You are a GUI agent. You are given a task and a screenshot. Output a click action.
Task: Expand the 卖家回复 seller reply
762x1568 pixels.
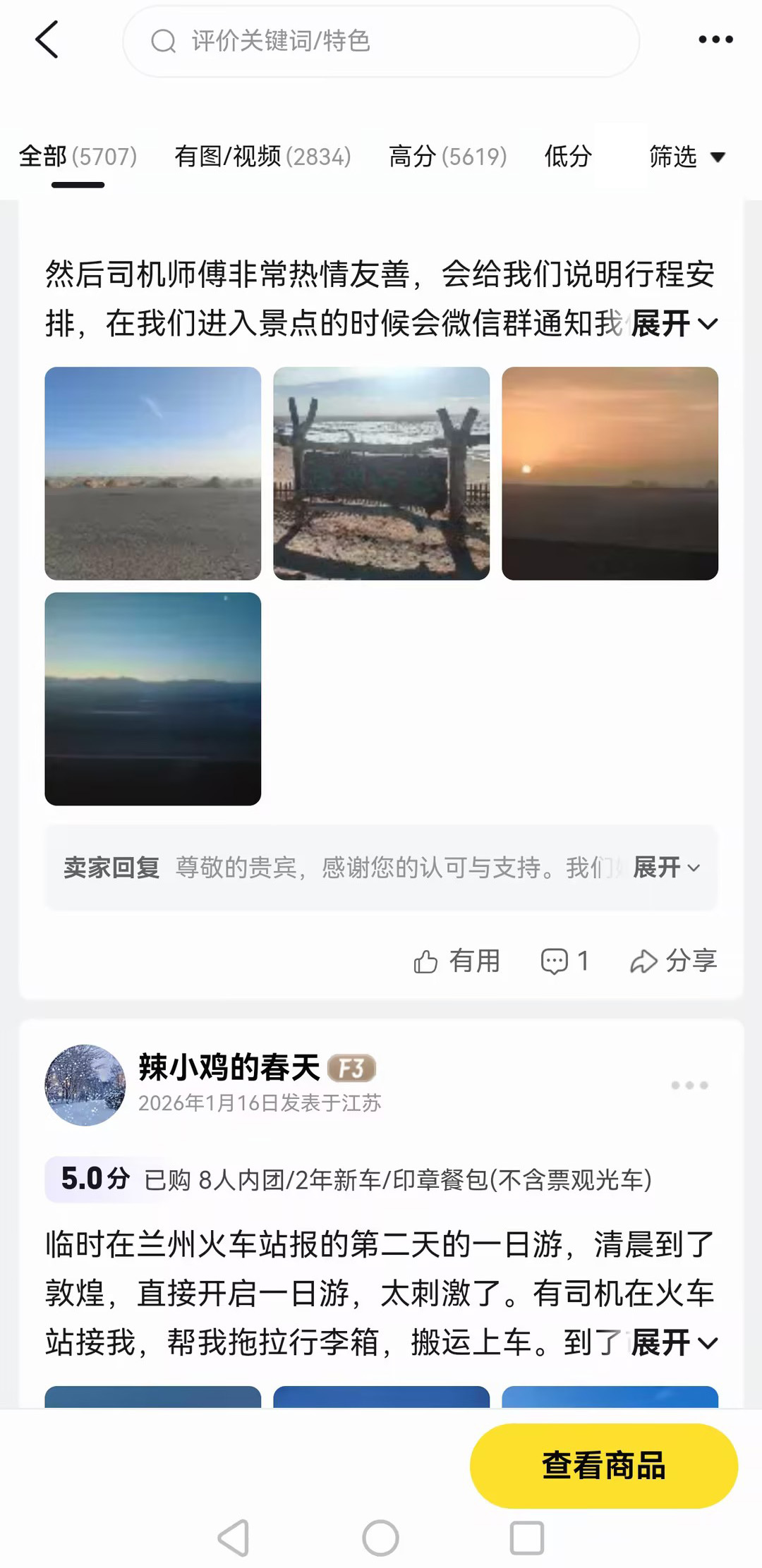click(666, 868)
